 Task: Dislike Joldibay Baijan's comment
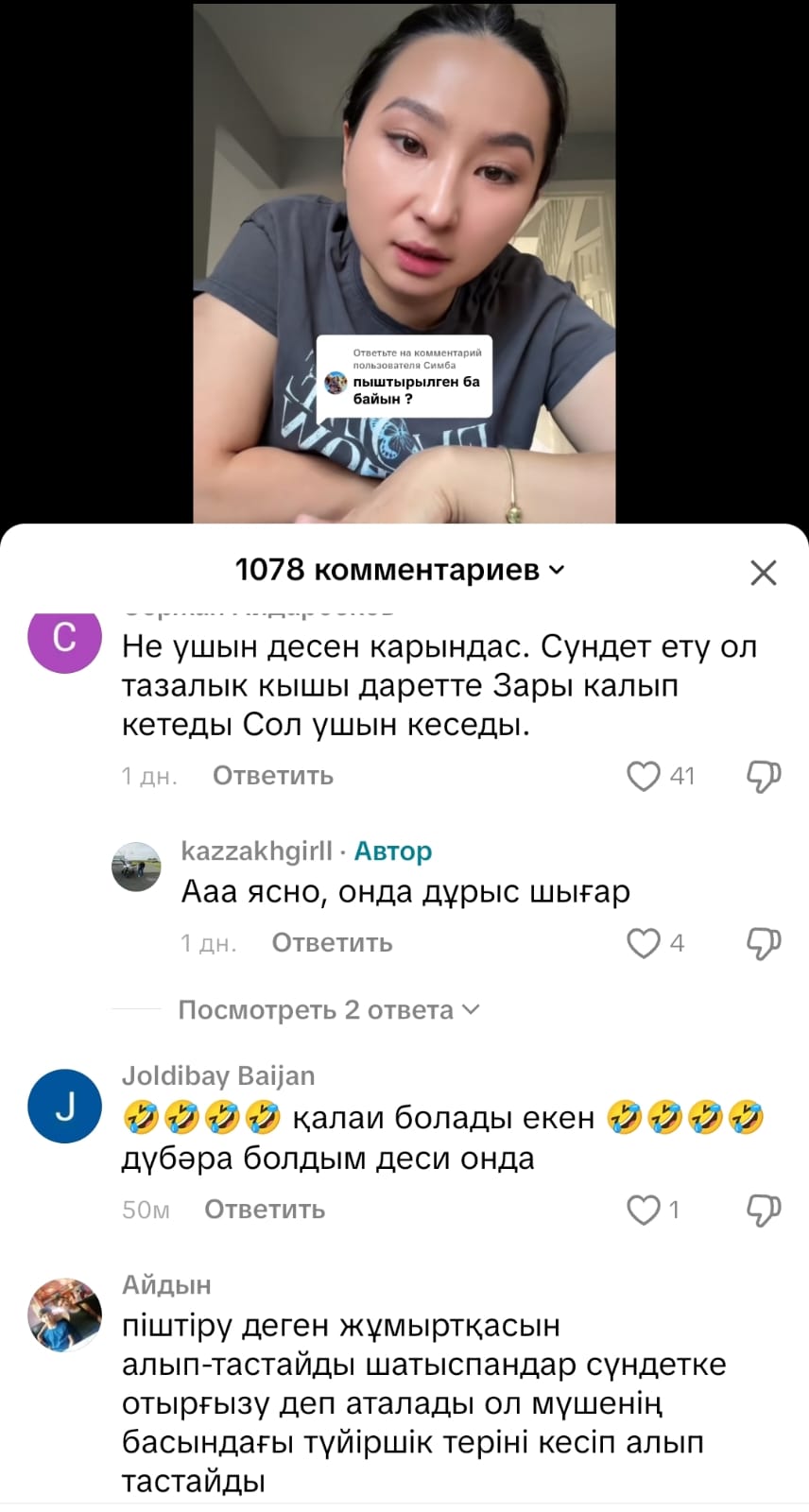click(x=763, y=1210)
